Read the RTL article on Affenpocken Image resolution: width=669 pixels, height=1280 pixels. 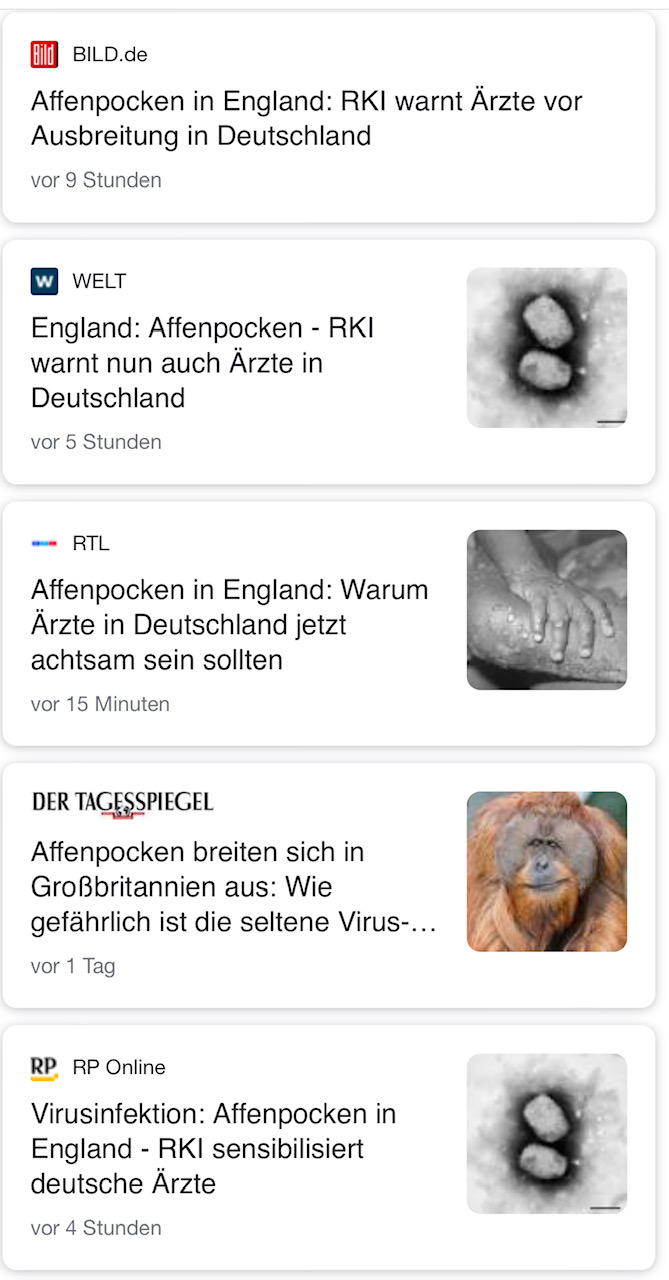coord(229,625)
